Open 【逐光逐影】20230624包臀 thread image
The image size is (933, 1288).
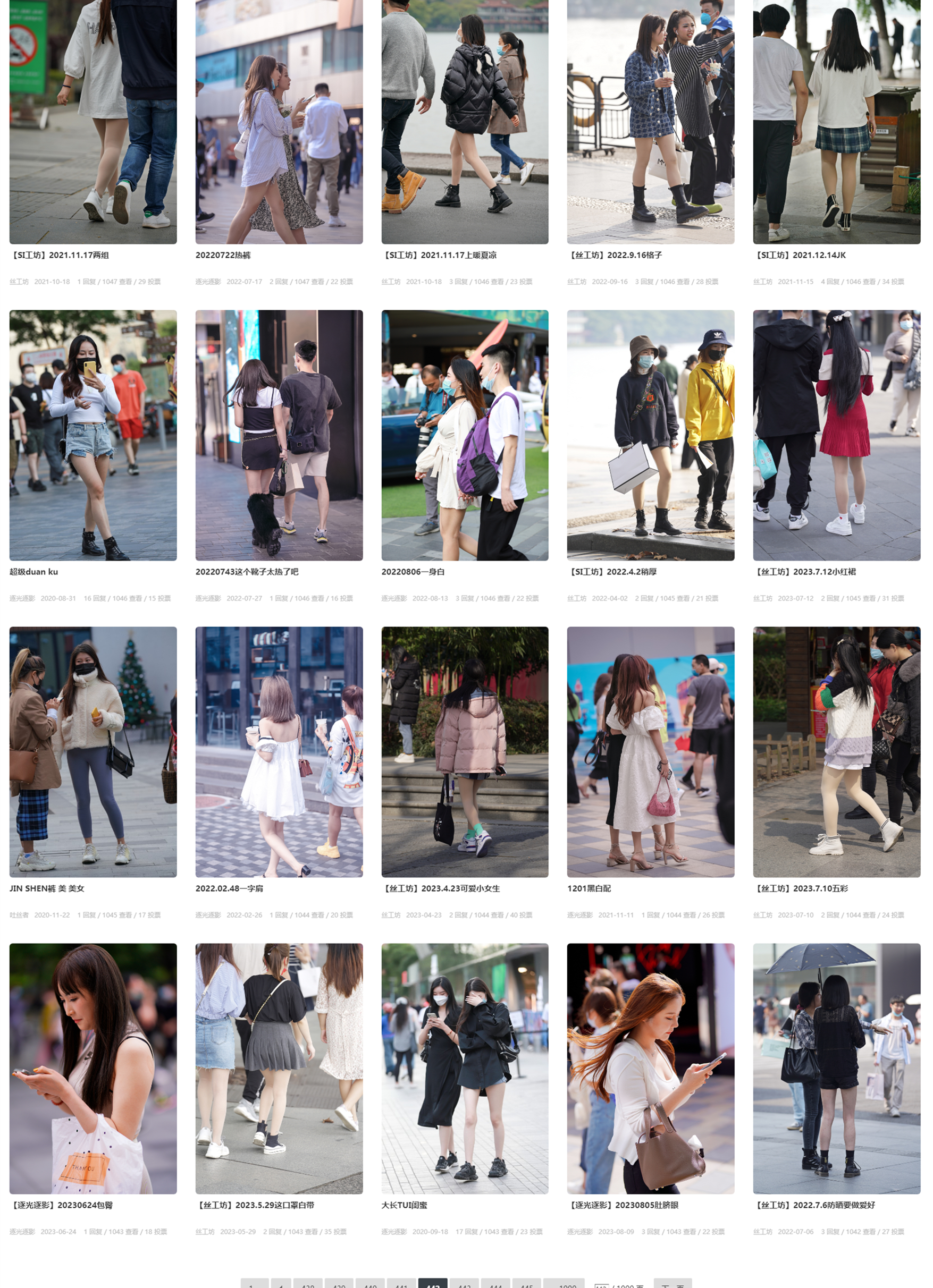point(93,1068)
